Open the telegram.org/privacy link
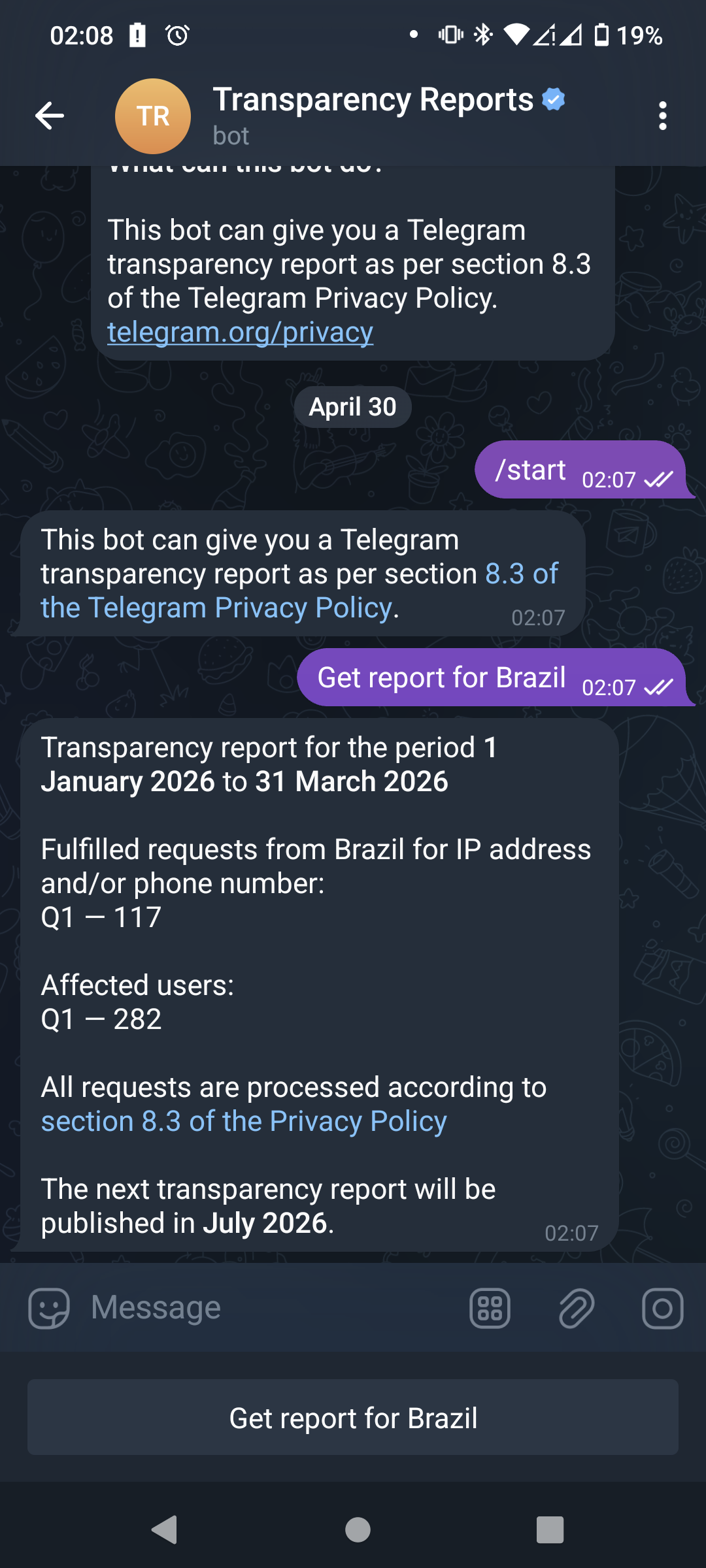706x1568 pixels. point(240,333)
